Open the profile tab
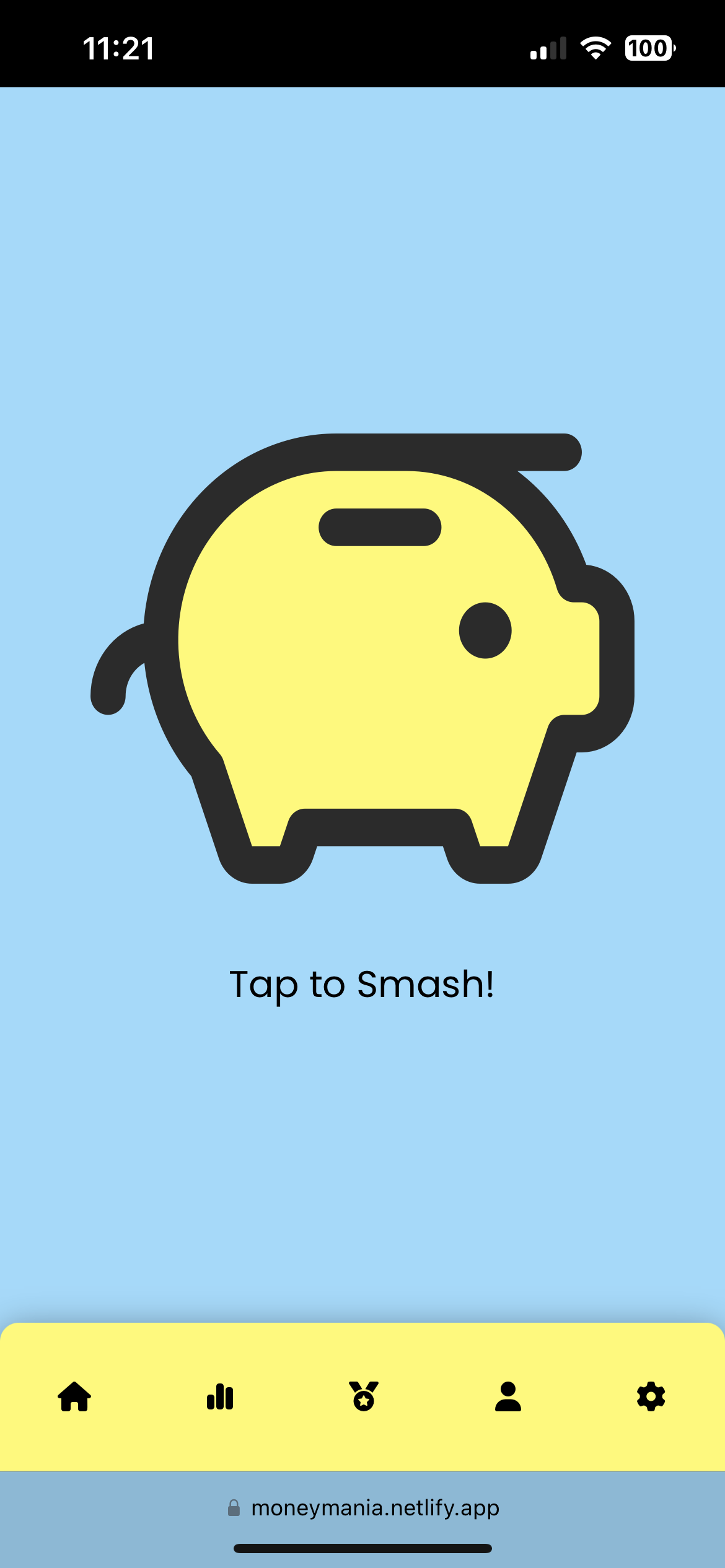 click(507, 1397)
